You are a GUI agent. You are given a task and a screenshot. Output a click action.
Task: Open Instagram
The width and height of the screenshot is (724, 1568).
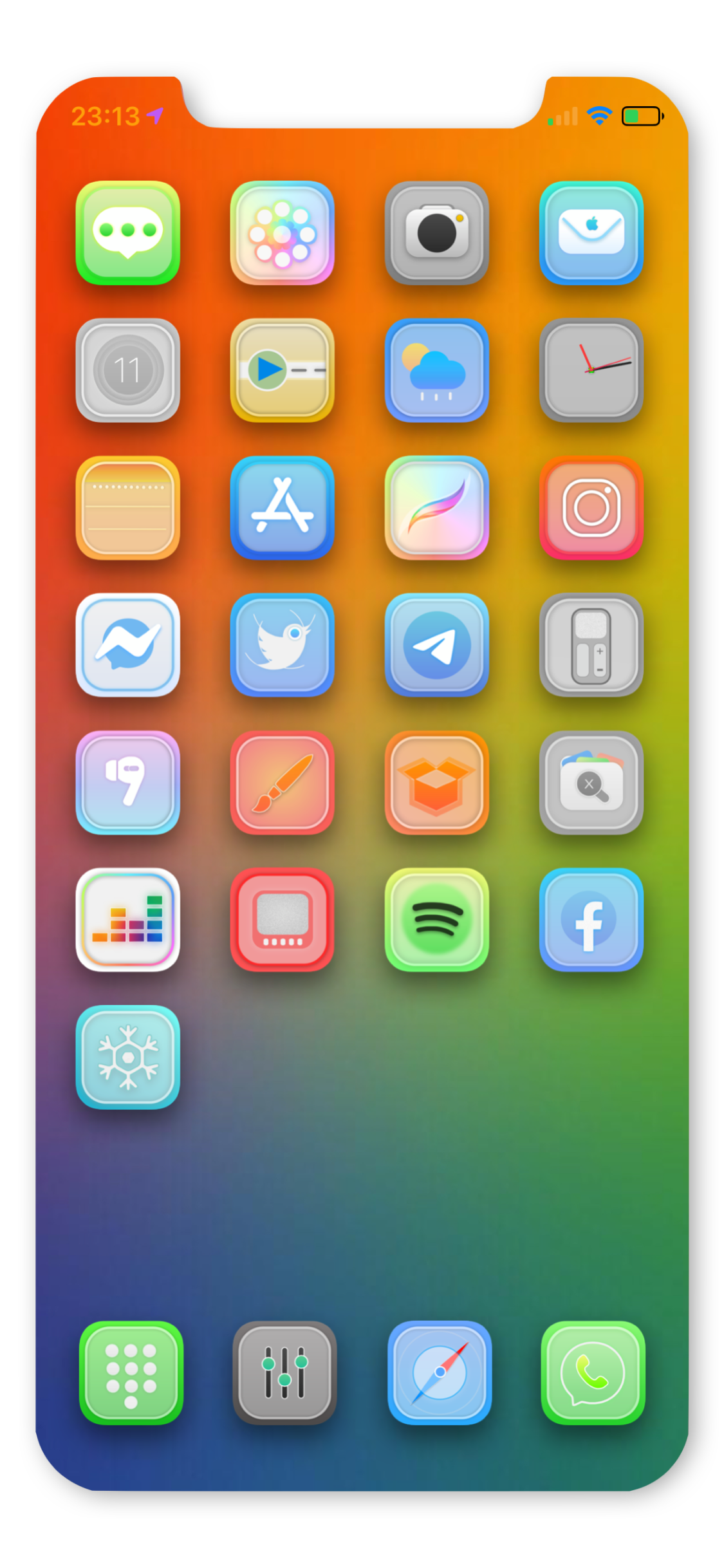(591, 507)
